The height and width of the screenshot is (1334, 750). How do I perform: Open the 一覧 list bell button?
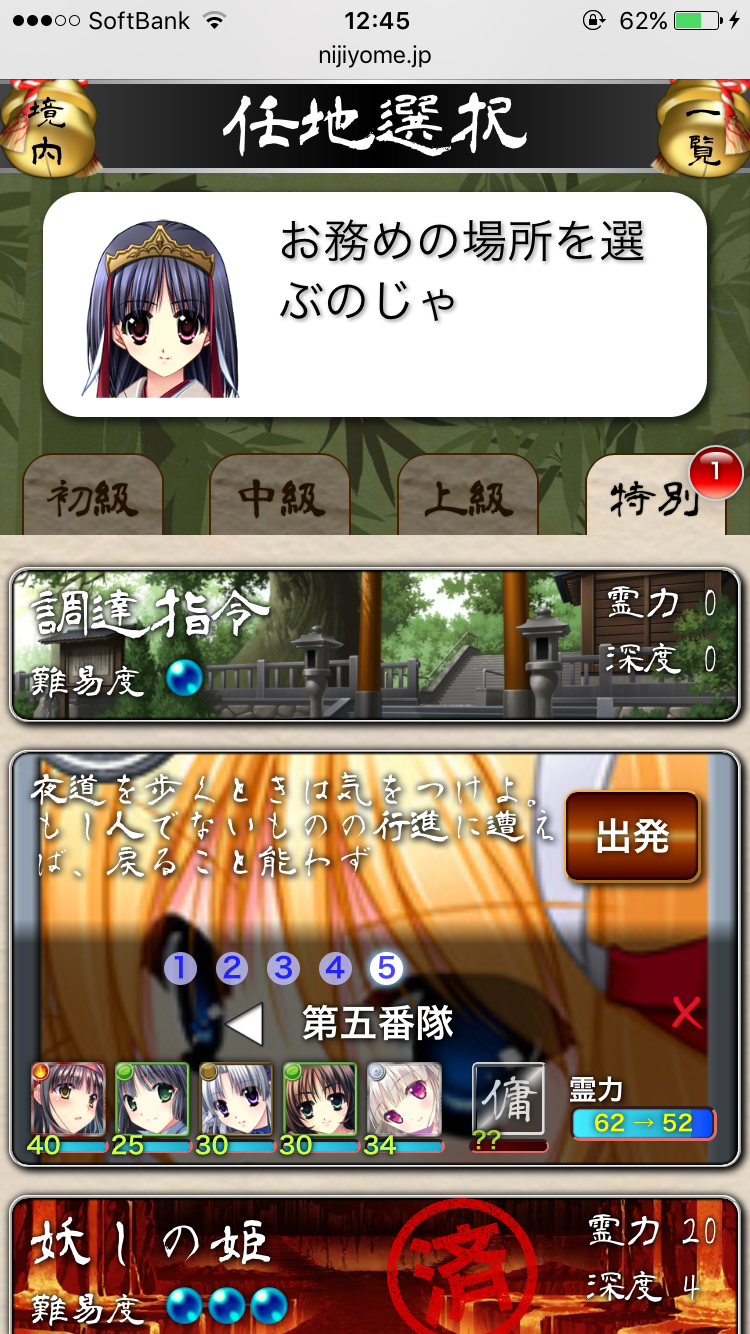pos(703,130)
